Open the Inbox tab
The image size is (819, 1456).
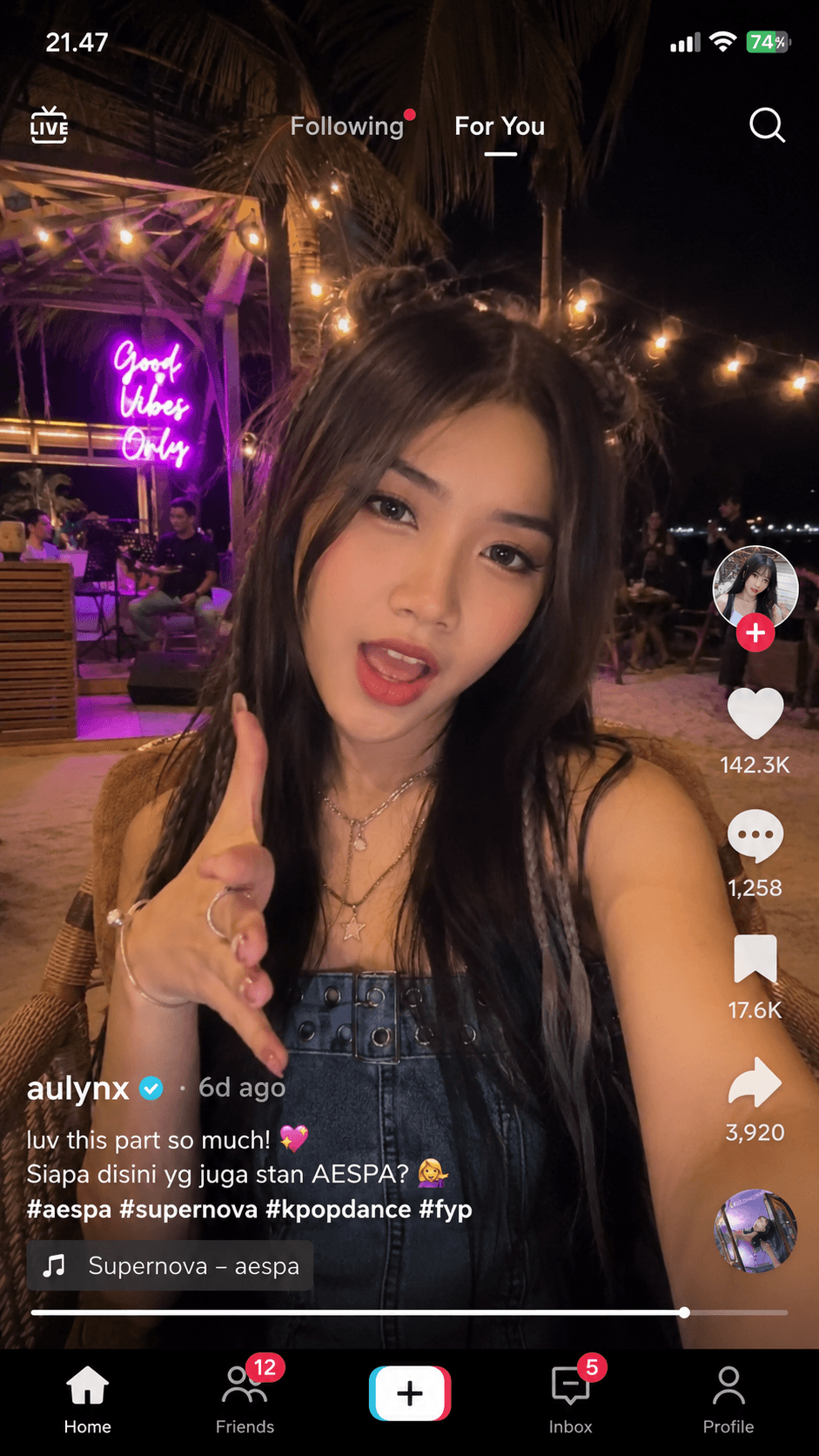tap(571, 1399)
